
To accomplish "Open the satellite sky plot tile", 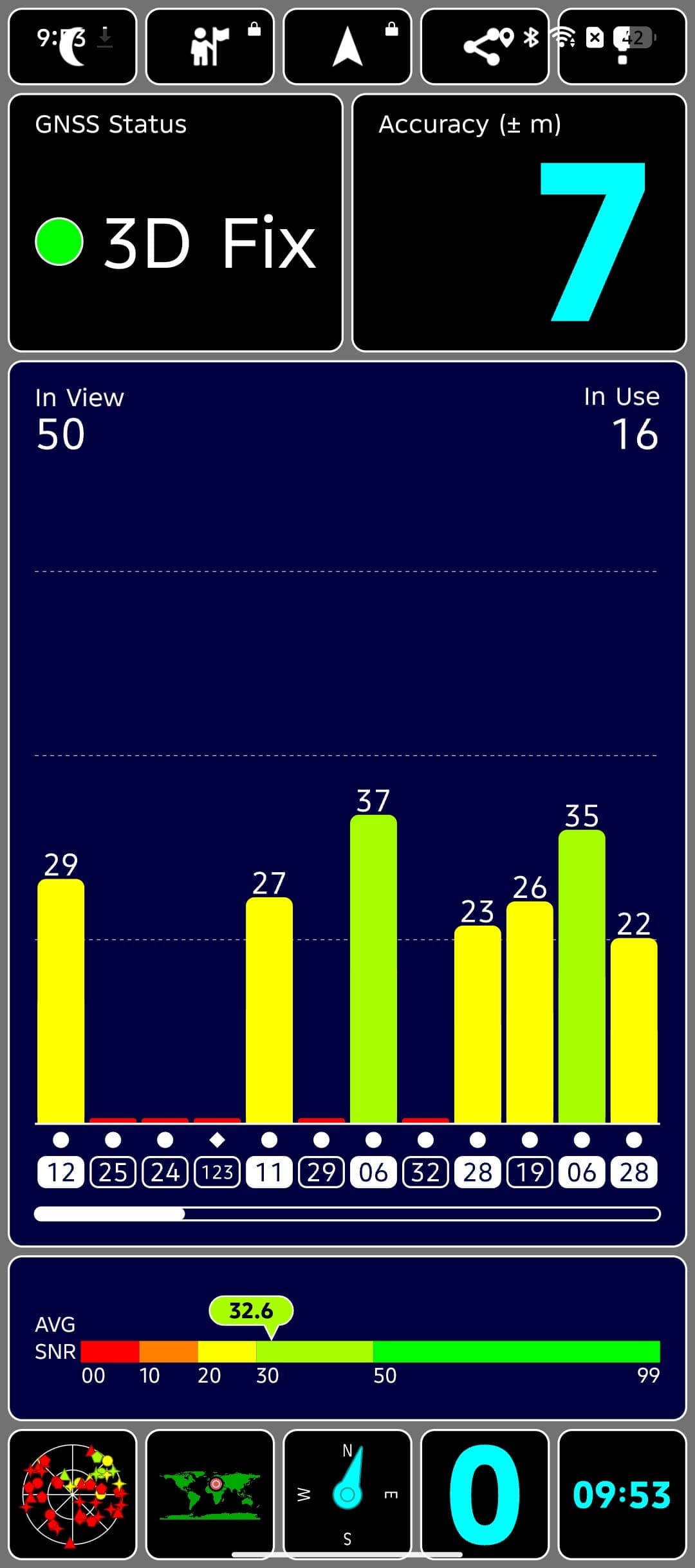I will tap(73, 1494).
